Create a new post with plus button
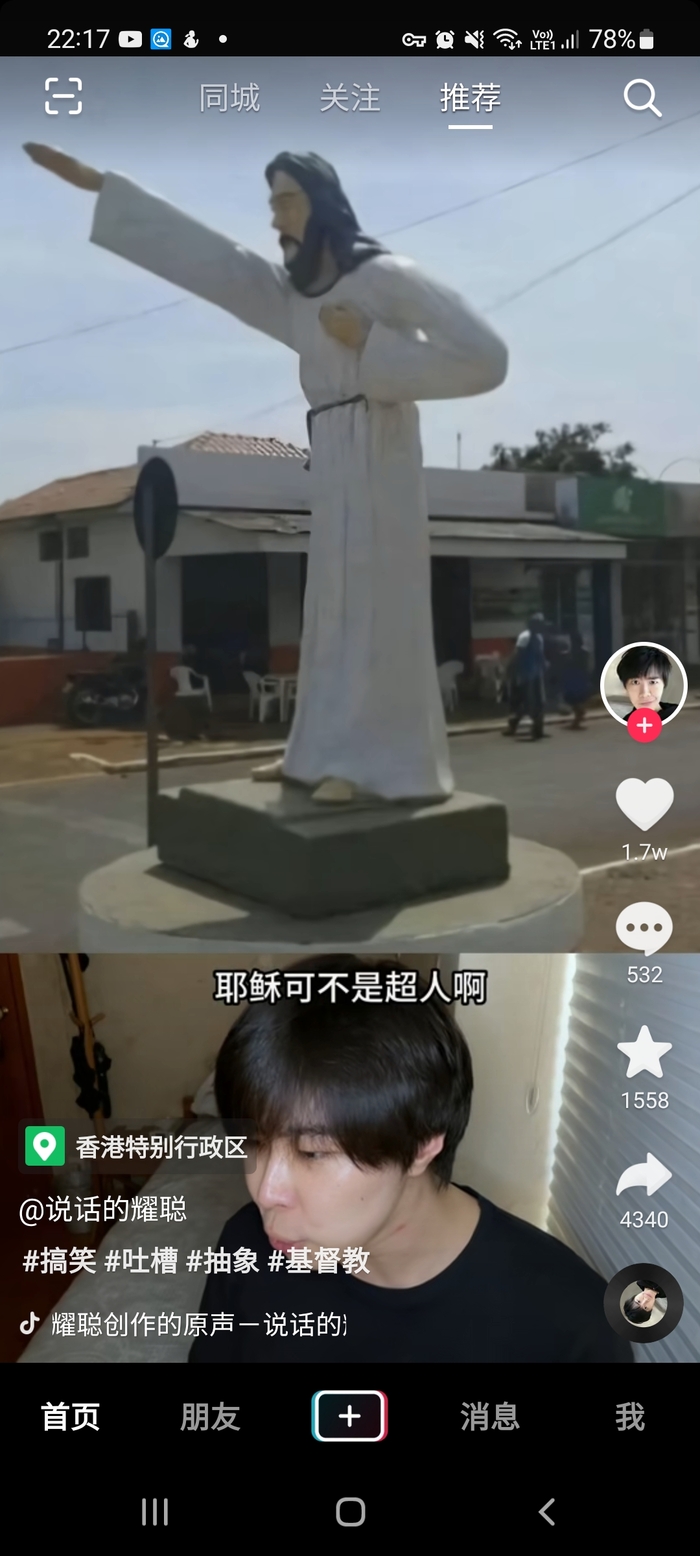700x1556 pixels. (349, 1416)
